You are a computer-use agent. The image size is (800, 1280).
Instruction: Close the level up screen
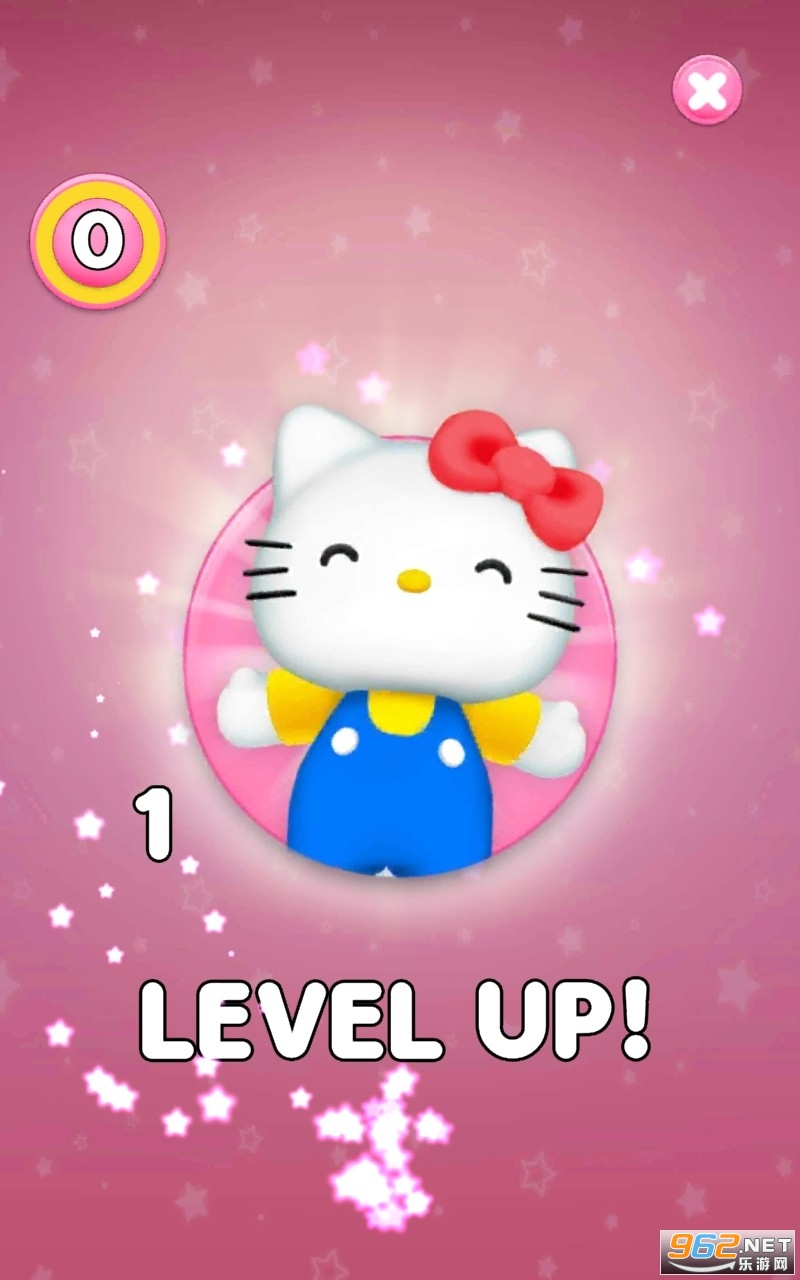point(708,90)
